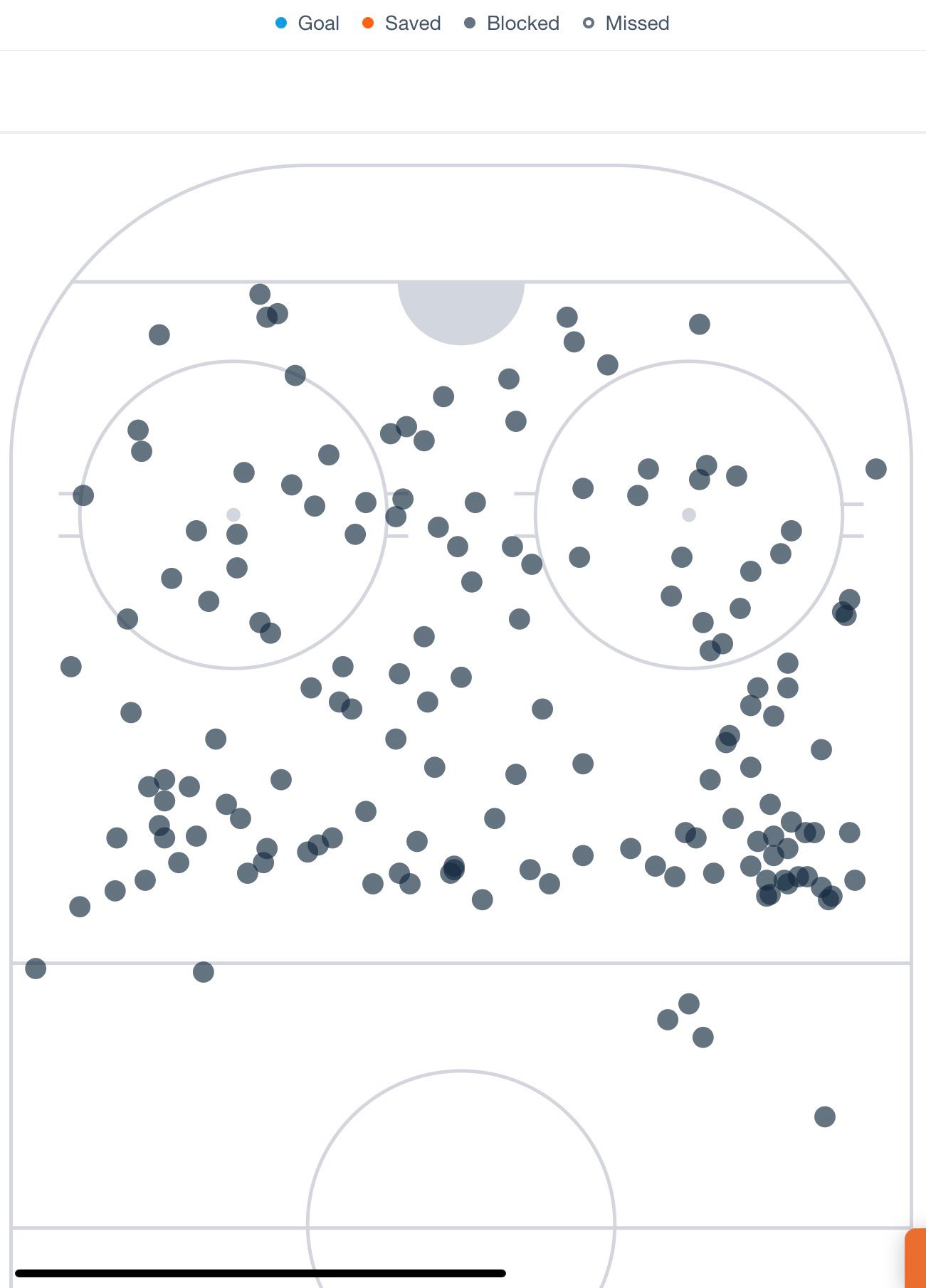The height and width of the screenshot is (1288, 926).
Task: Toggle the Saved legend filter
Action: (x=401, y=23)
